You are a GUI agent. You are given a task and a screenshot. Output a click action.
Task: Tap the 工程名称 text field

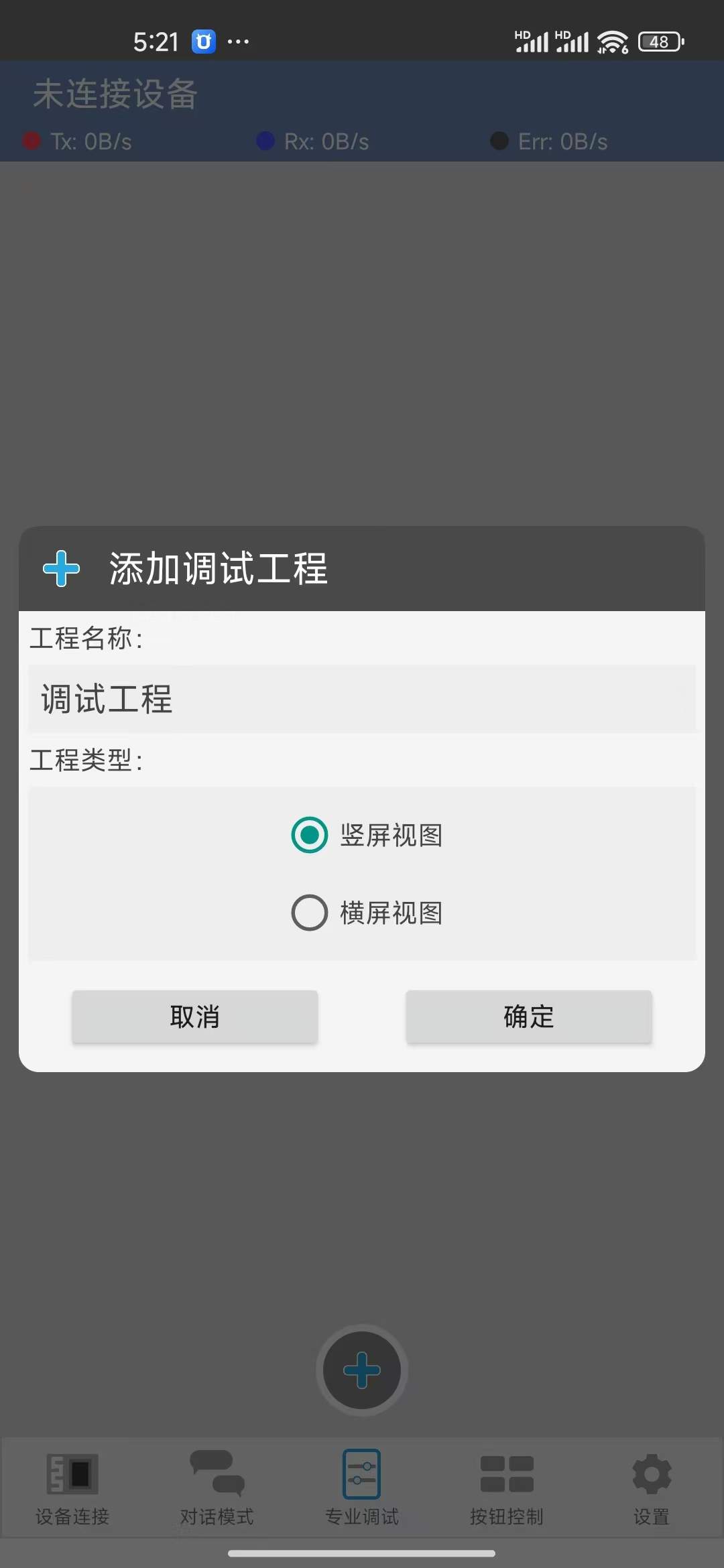coord(362,699)
